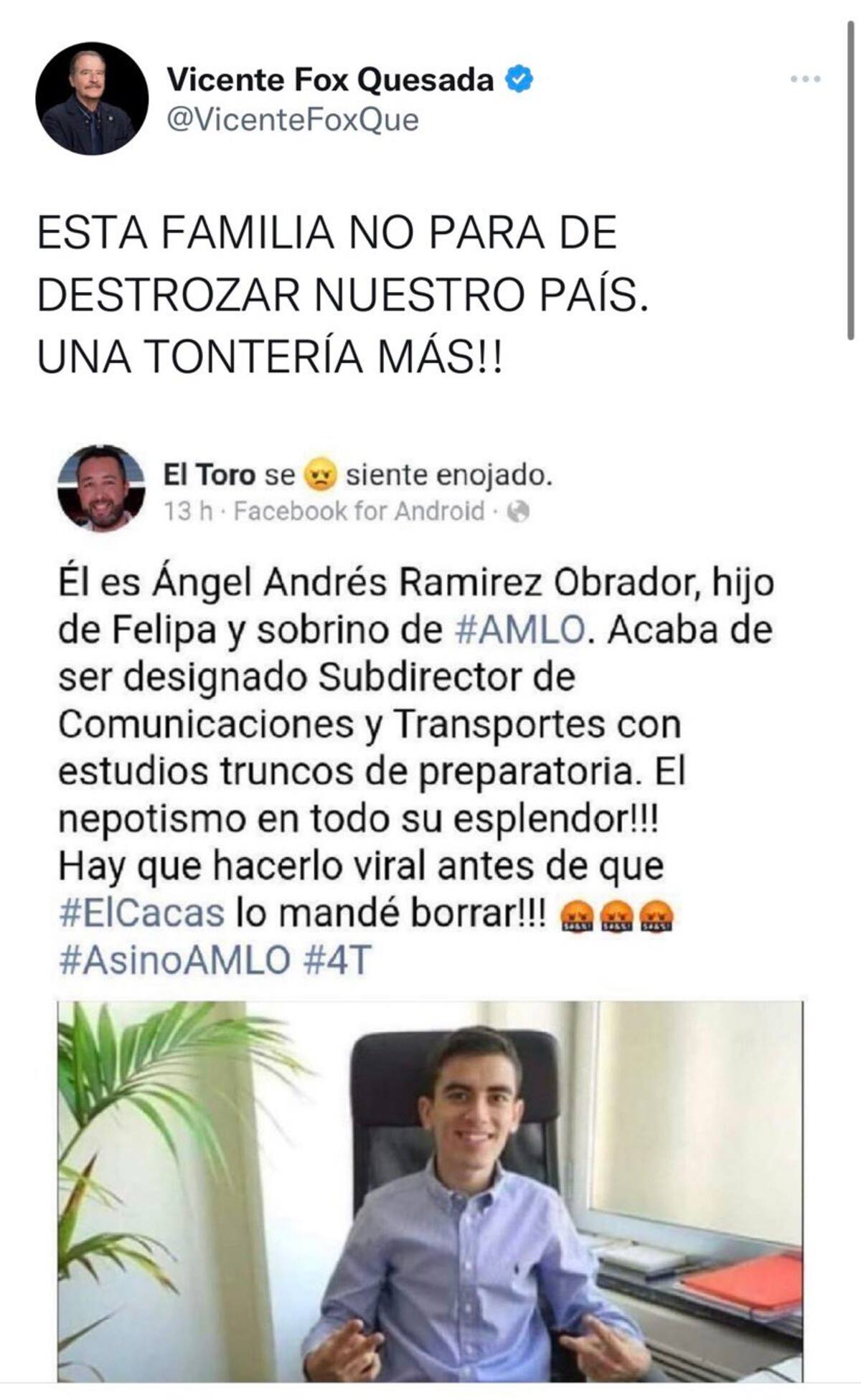Open the tweet's three-dot overflow menu
This screenshot has height=1400, width=861.
[805, 79]
